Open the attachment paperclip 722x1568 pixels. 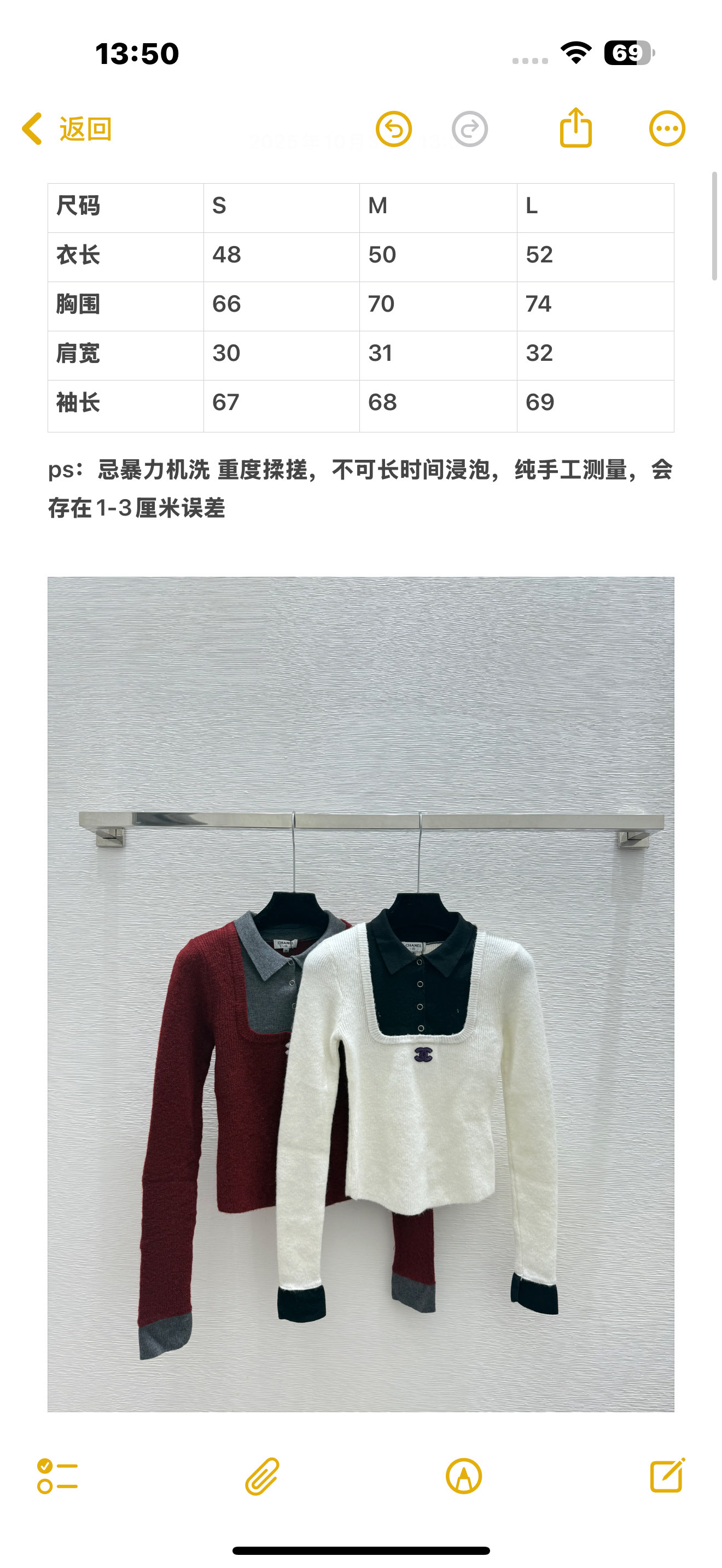pos(263,1476)
